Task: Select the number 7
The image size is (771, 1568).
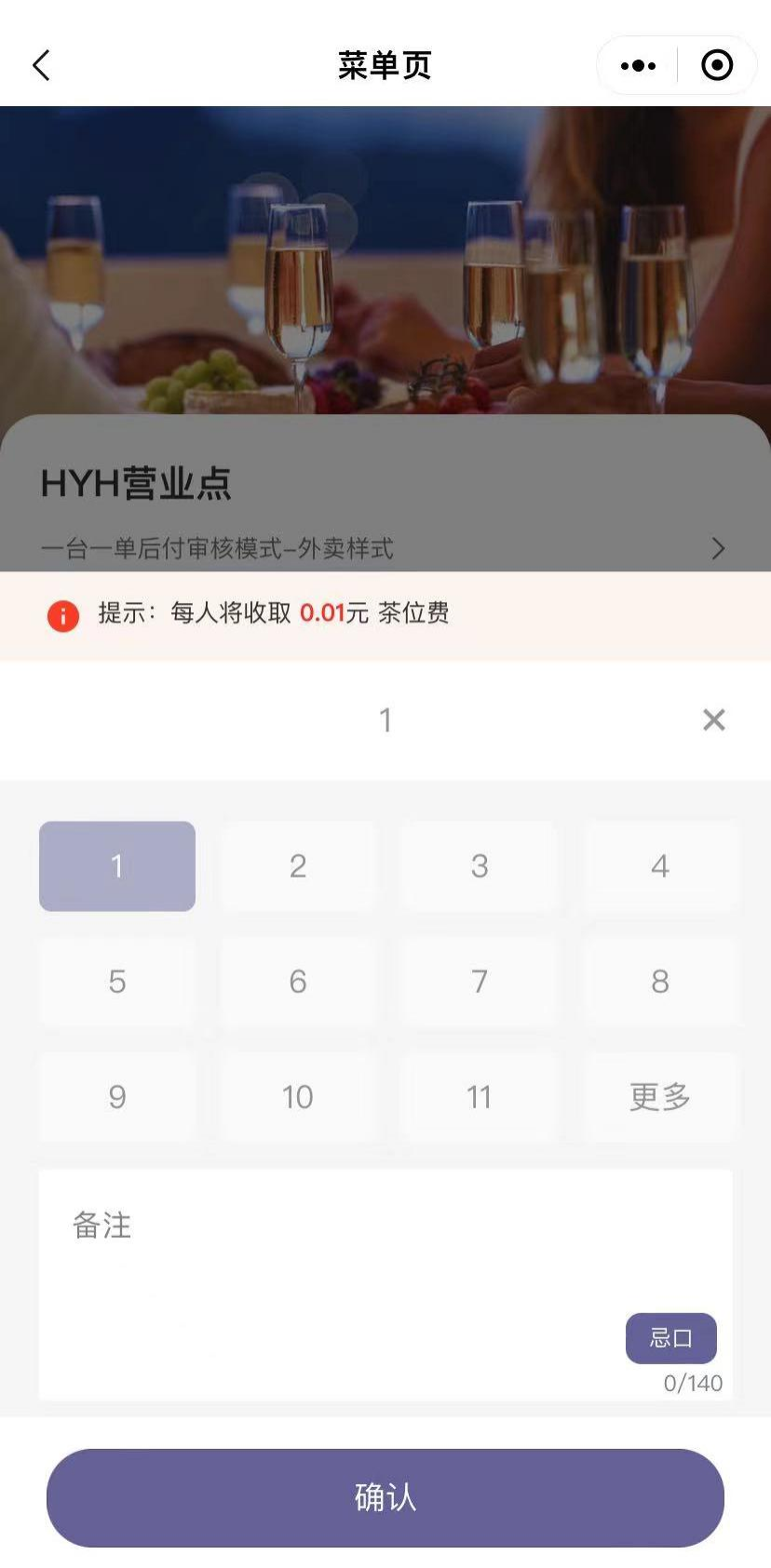Action: point(479,981)
